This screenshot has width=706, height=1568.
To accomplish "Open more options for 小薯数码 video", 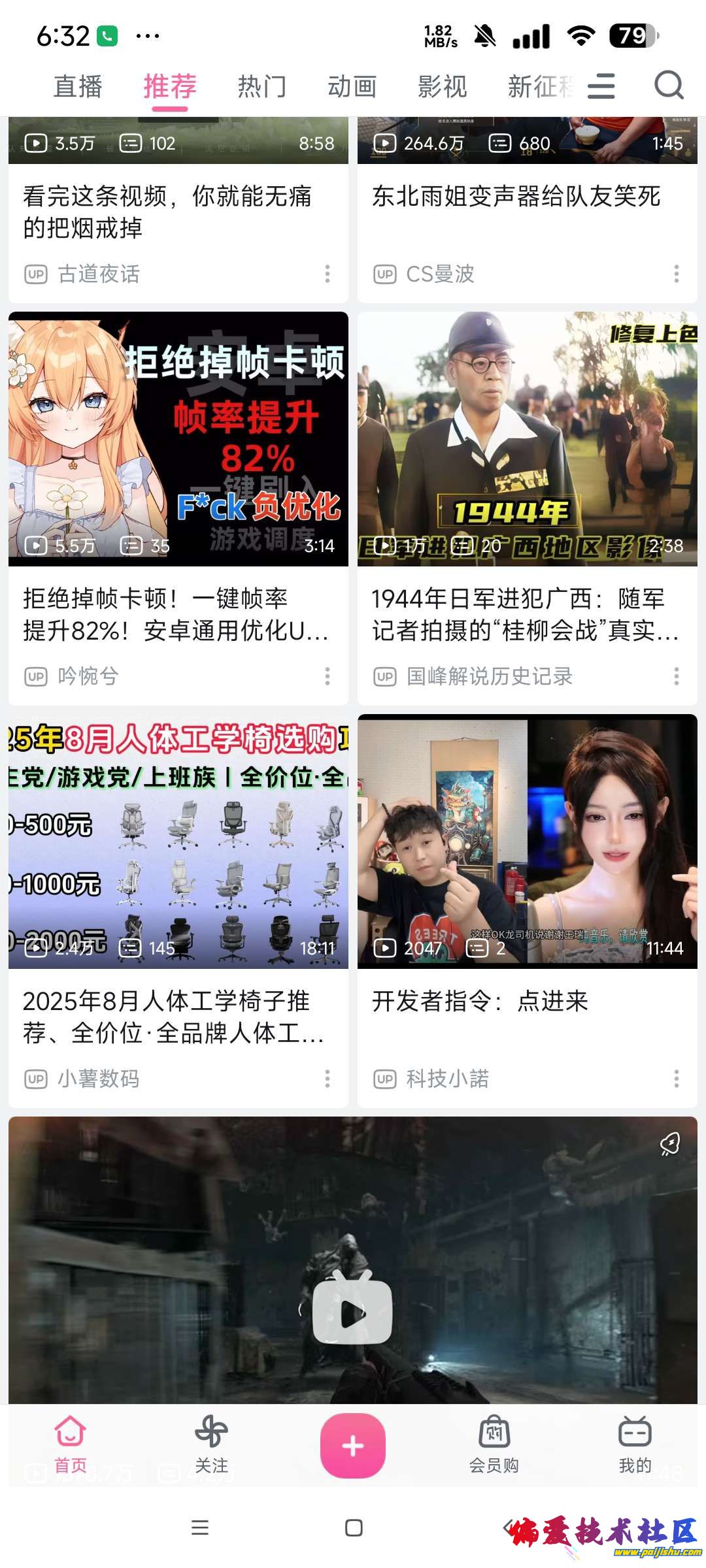I will tap(328, 1079).
